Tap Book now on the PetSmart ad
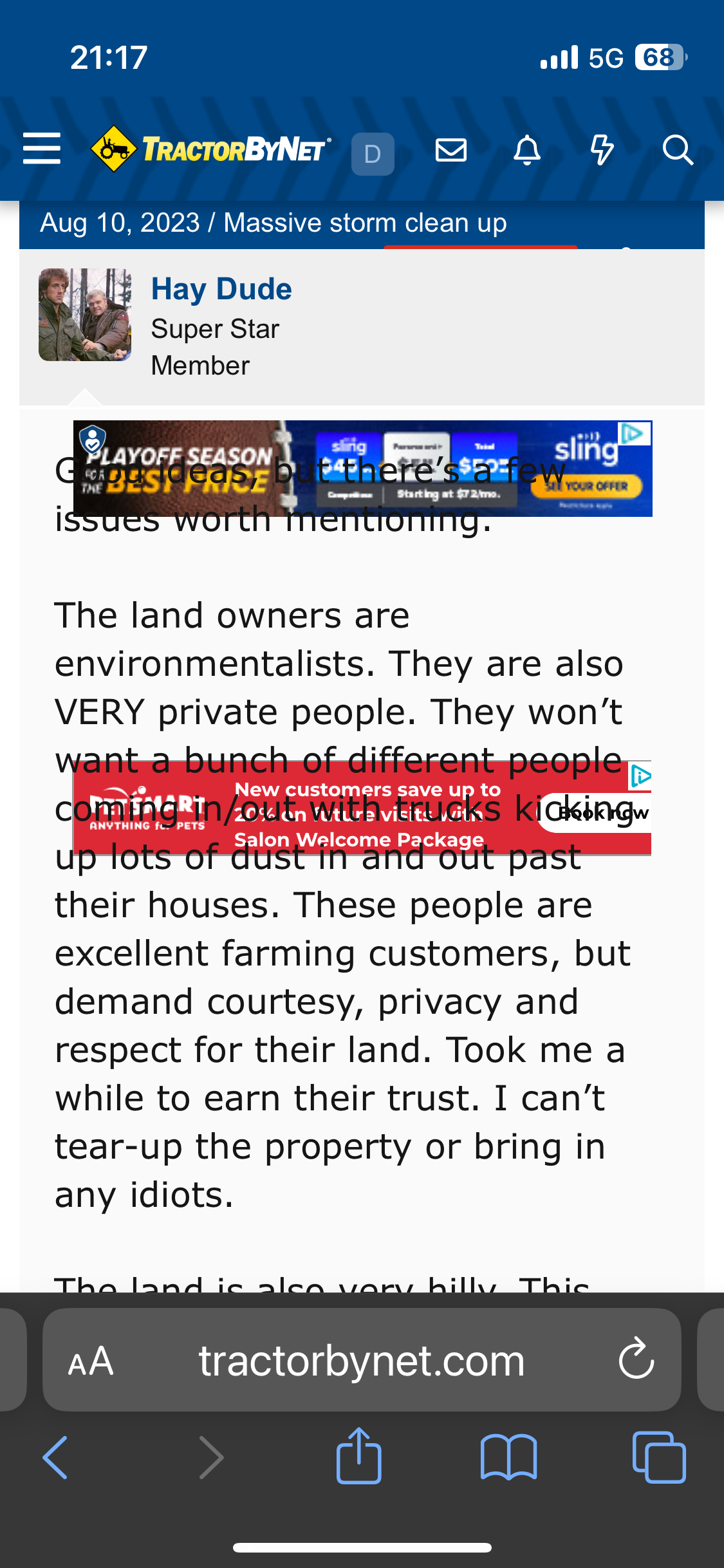 595,813
